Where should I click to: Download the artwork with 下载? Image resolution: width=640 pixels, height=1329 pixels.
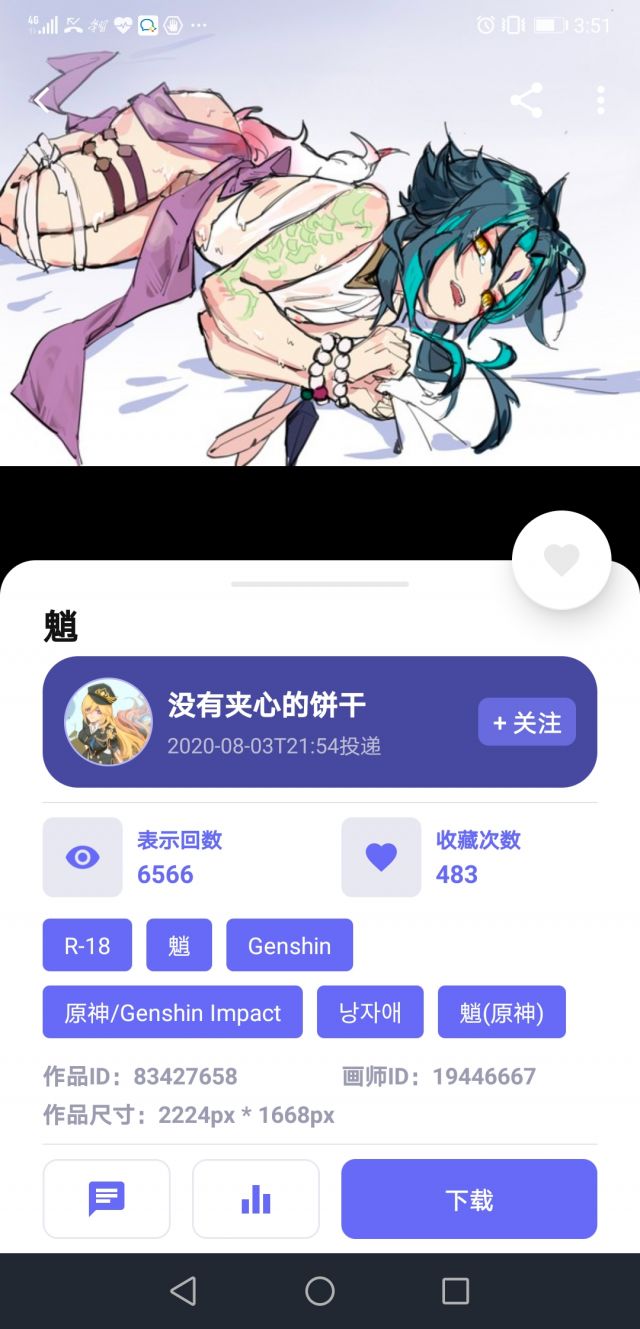pos(469,1199)
